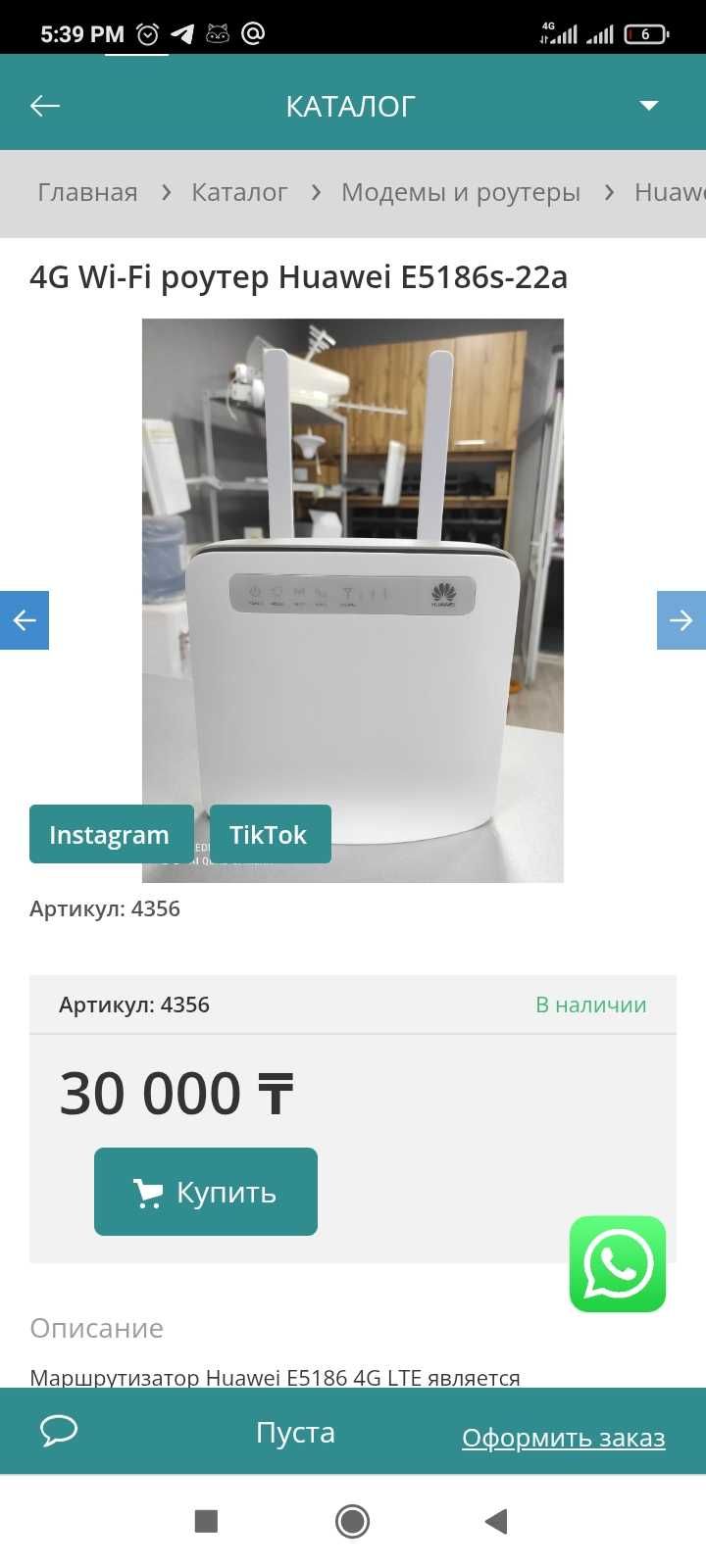Tap Купить to buy the router
The width and height of the screenshot is (706, 1568).
point(206,1192)
